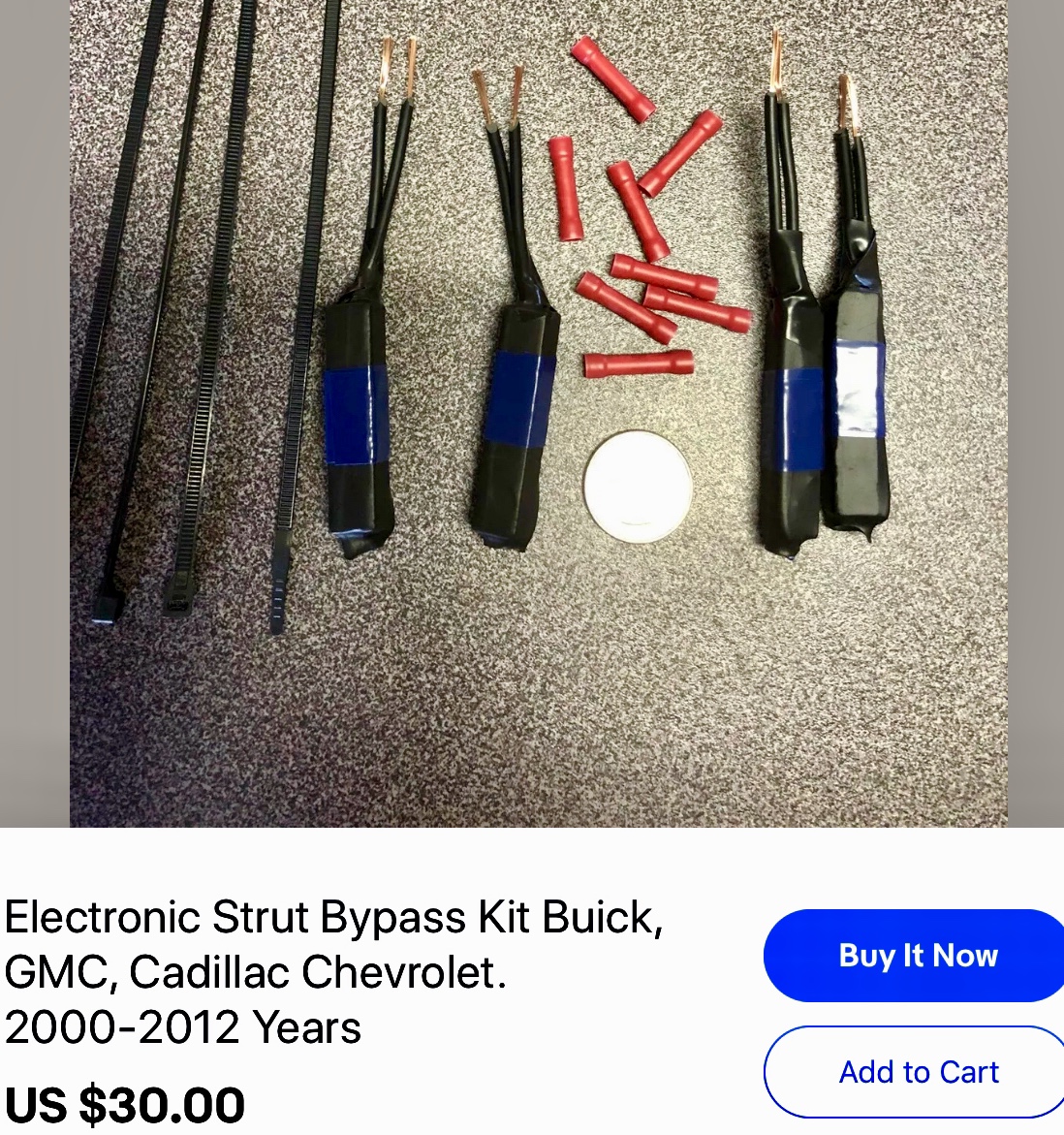Image resolution: width=1064 pixels, height=1135 pixels.
Task: Add the strut bypass kit to cart
Action: point(917,1072)
